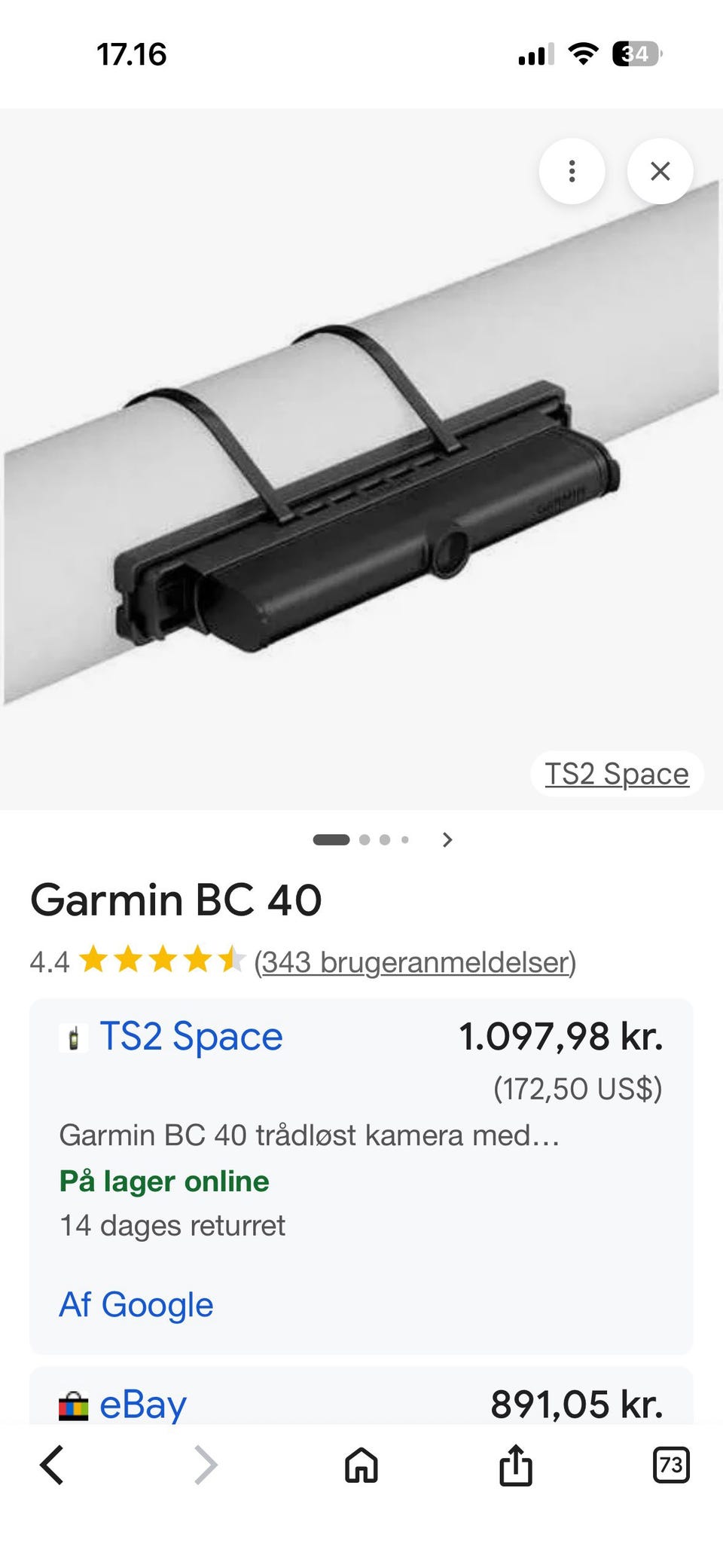Image resolution: width=723 pixels, height=1568 pixels.
Task: Select the eBay price listing
Action: click(x=361, y=1404)
